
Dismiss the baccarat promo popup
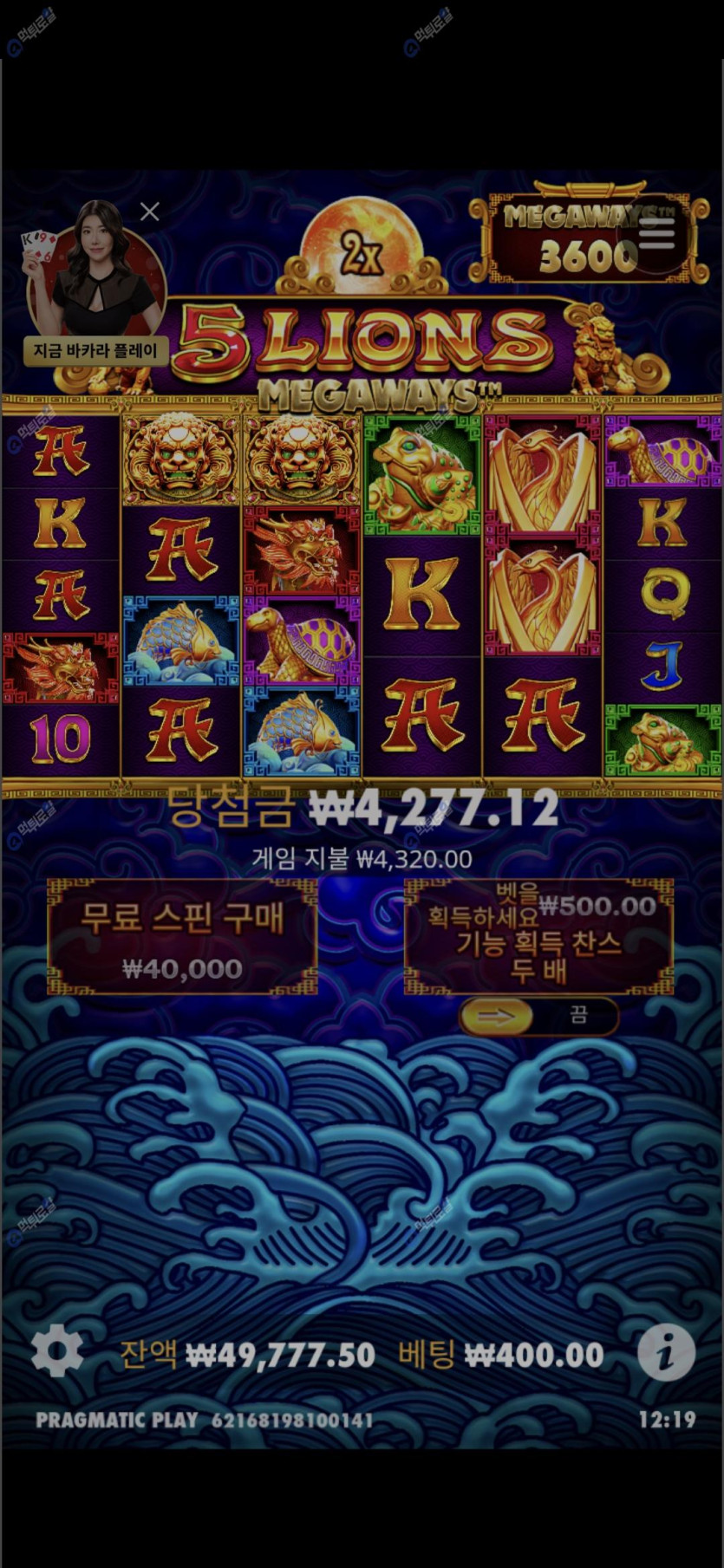(x=150, y=211)
